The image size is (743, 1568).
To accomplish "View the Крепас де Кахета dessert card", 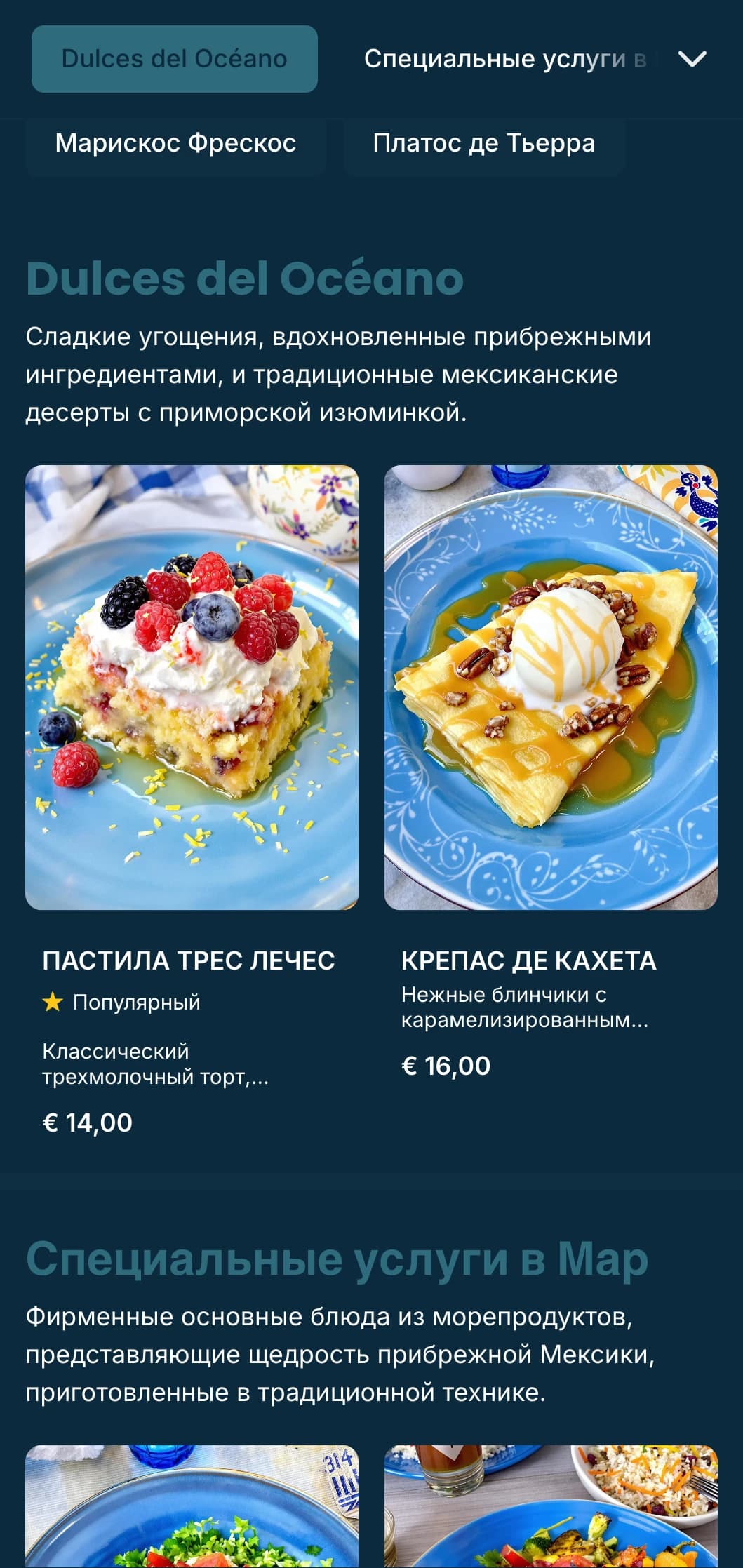I will (x=550, y=688).
